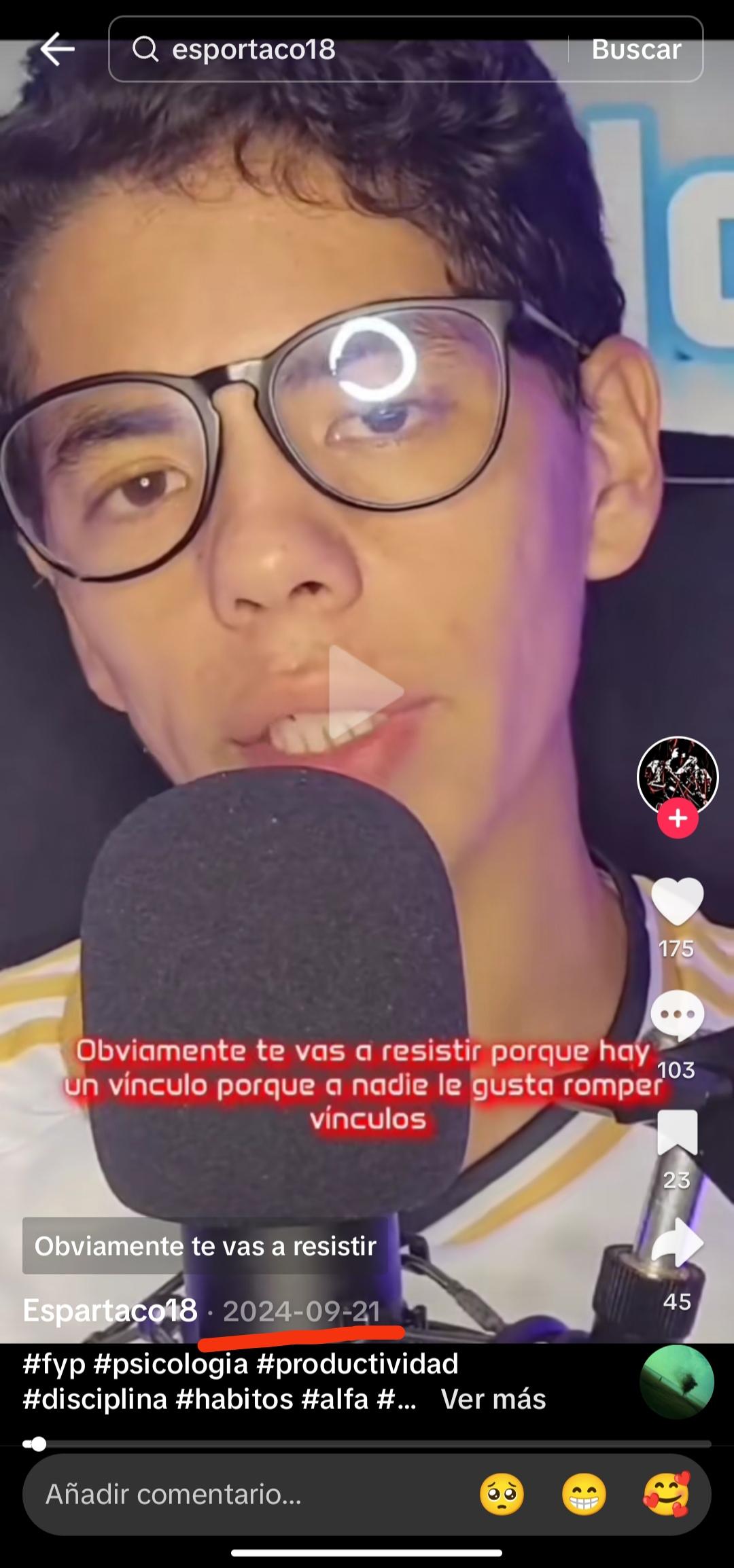Like this video with the heart
734x1568 pixels.
click(x=677, y=902)
